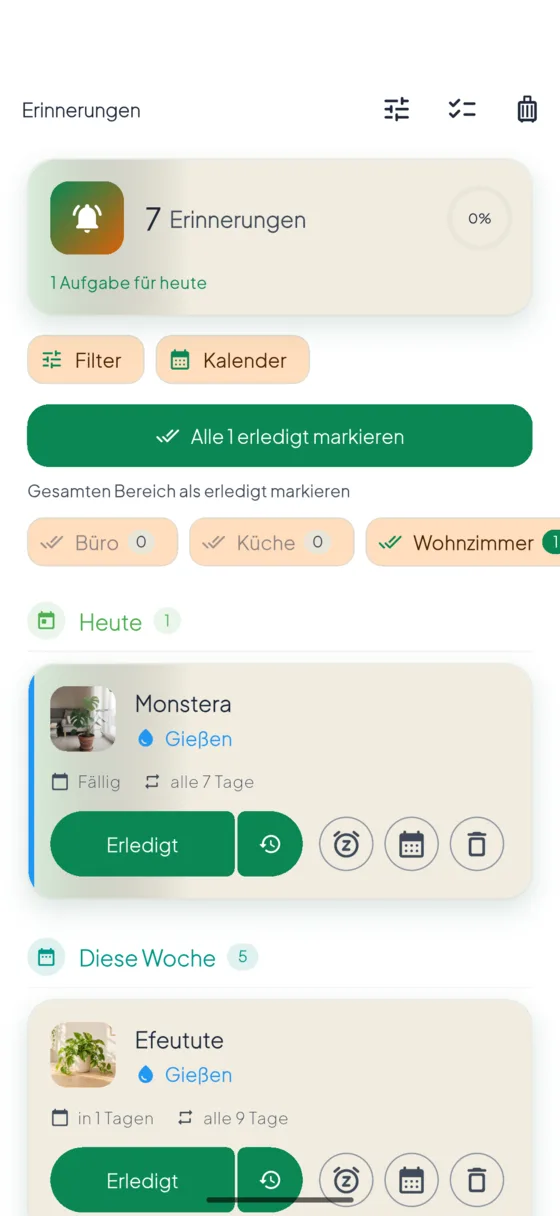
Task: Mark Efeutute watering as Erledigt
Action: pos(142,1180)
